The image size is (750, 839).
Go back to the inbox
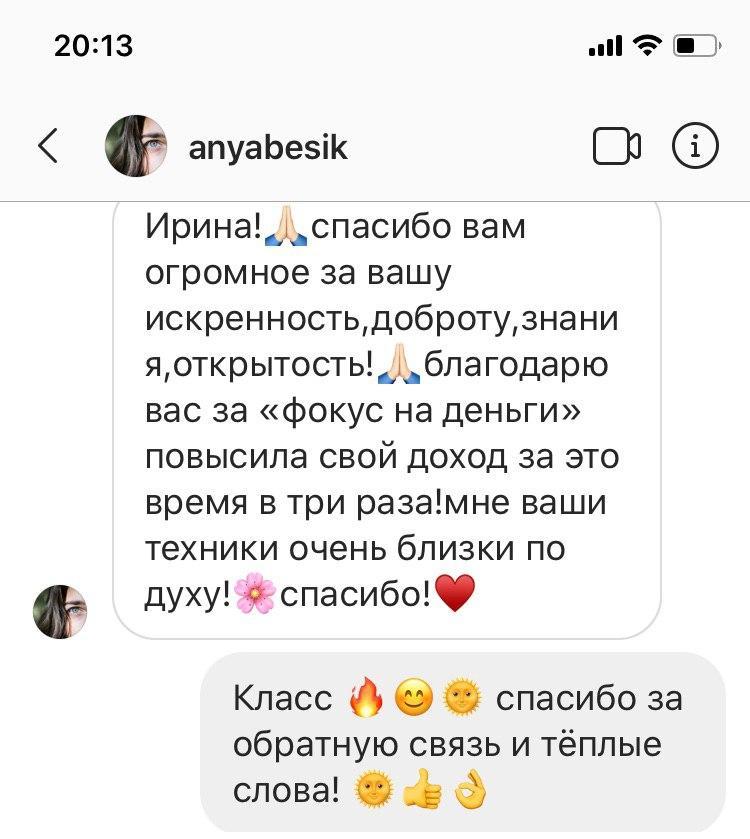click(47, 147)
